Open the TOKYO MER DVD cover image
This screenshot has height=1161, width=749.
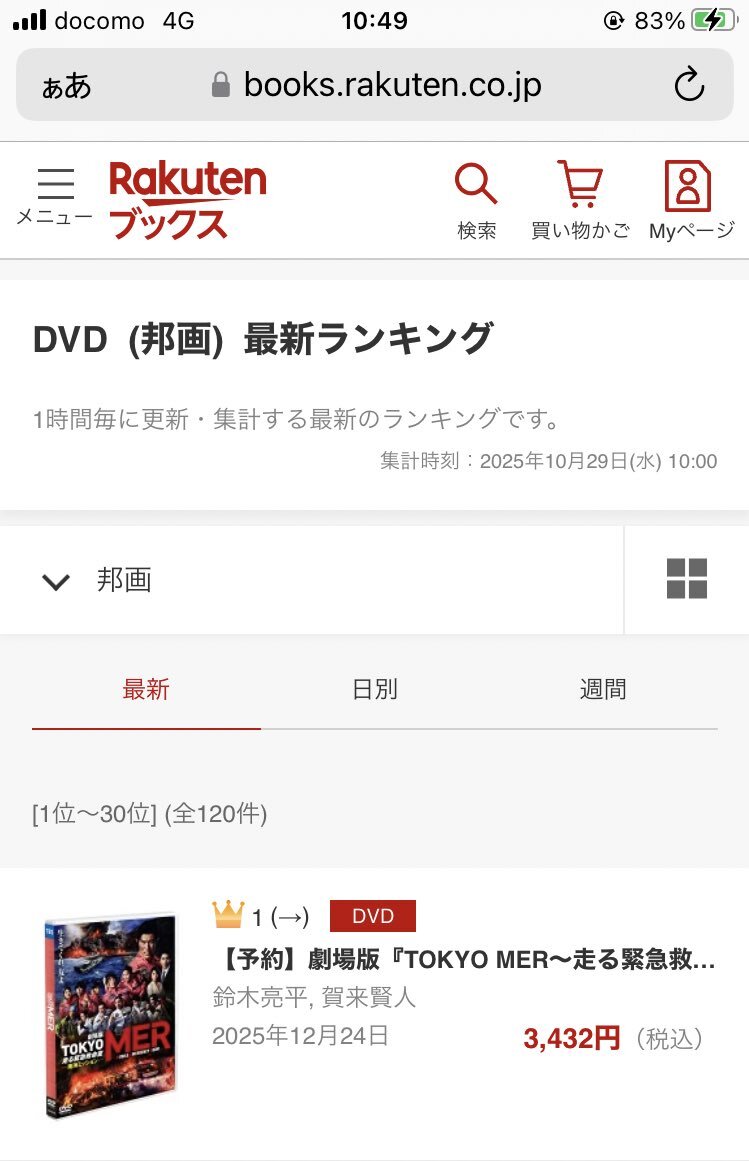(109, 1014)
